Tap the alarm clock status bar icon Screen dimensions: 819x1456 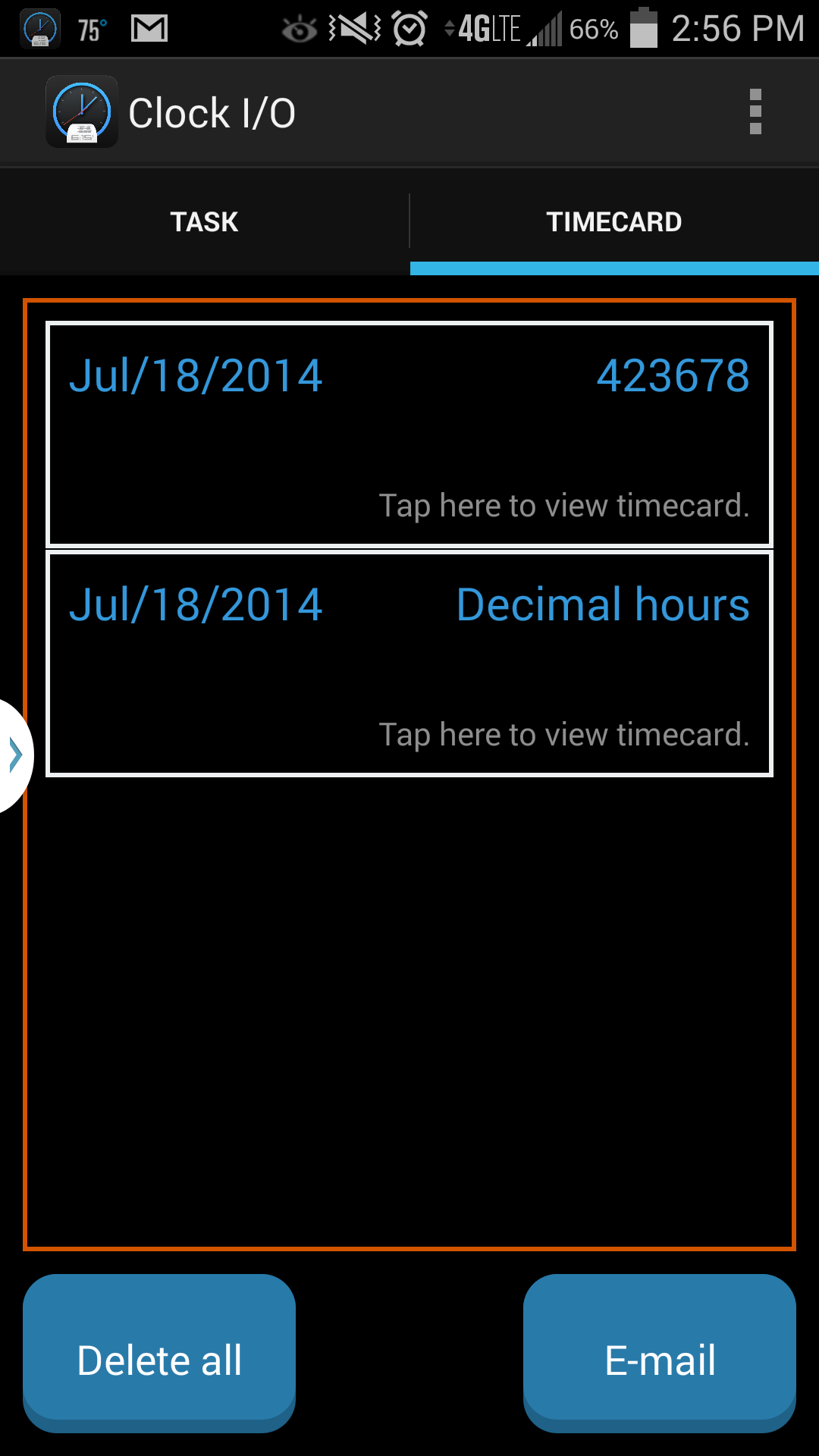(x=409, y=29)
